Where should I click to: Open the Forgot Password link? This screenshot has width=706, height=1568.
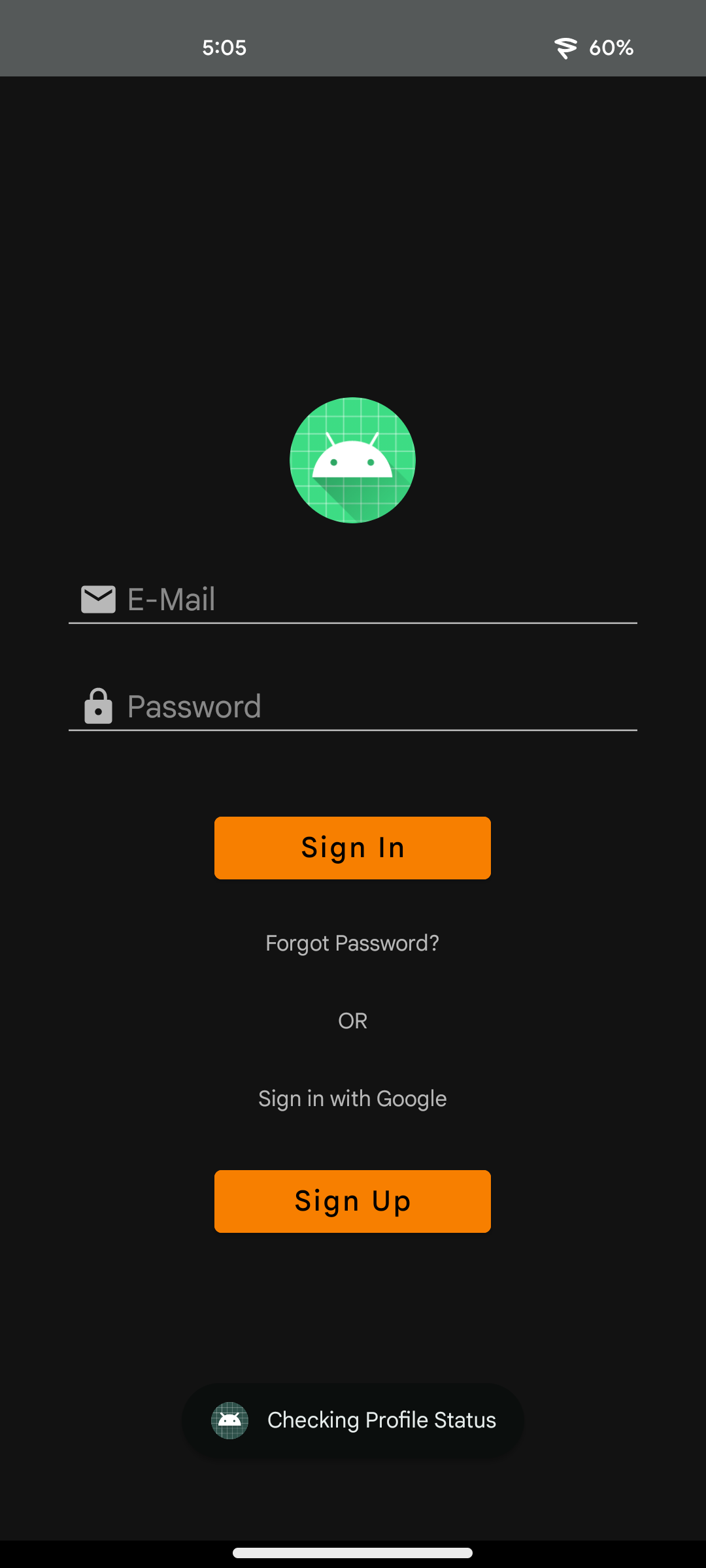tap(352, 943)
